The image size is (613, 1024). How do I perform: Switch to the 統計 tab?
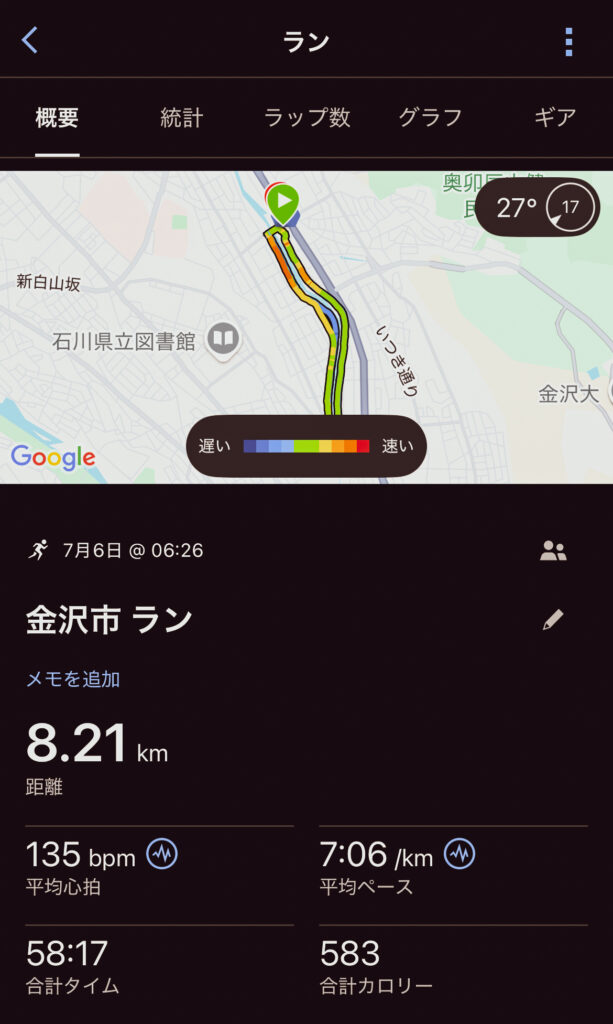coord(181,117)
